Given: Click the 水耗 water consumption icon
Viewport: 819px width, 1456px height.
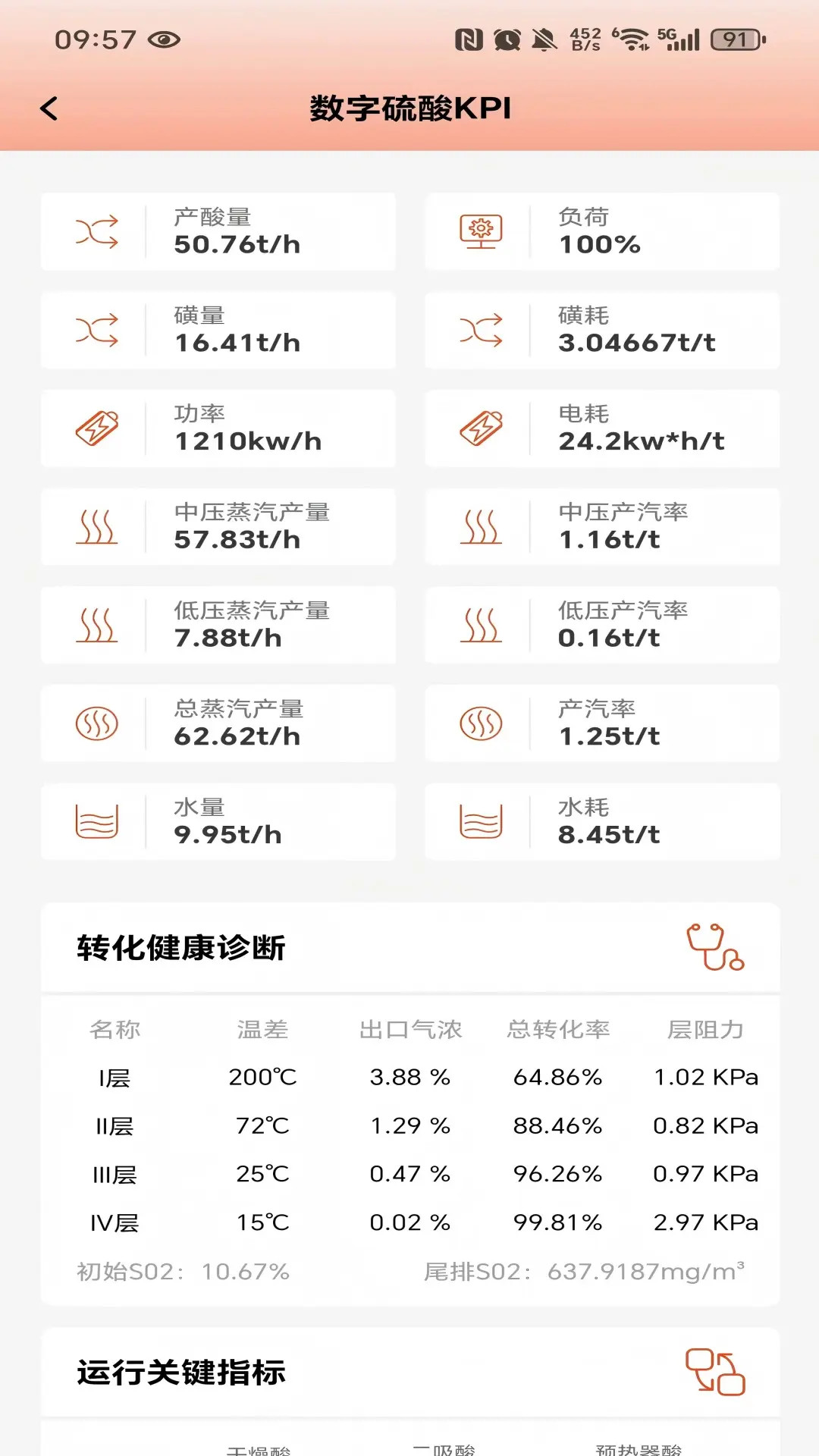Looking at the screenshot, I should pyautogui.click(x=482, y=821).
